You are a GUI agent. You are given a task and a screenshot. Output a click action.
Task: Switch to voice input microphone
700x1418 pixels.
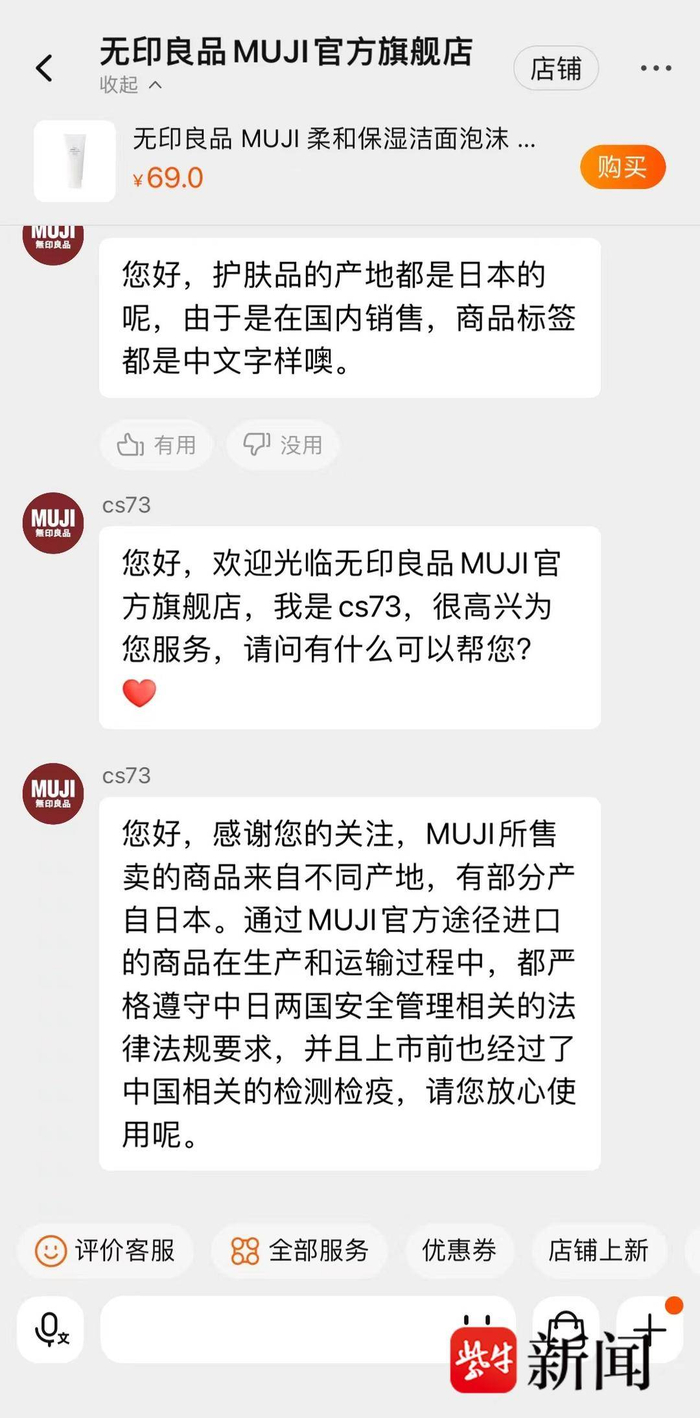(50, 1329)
